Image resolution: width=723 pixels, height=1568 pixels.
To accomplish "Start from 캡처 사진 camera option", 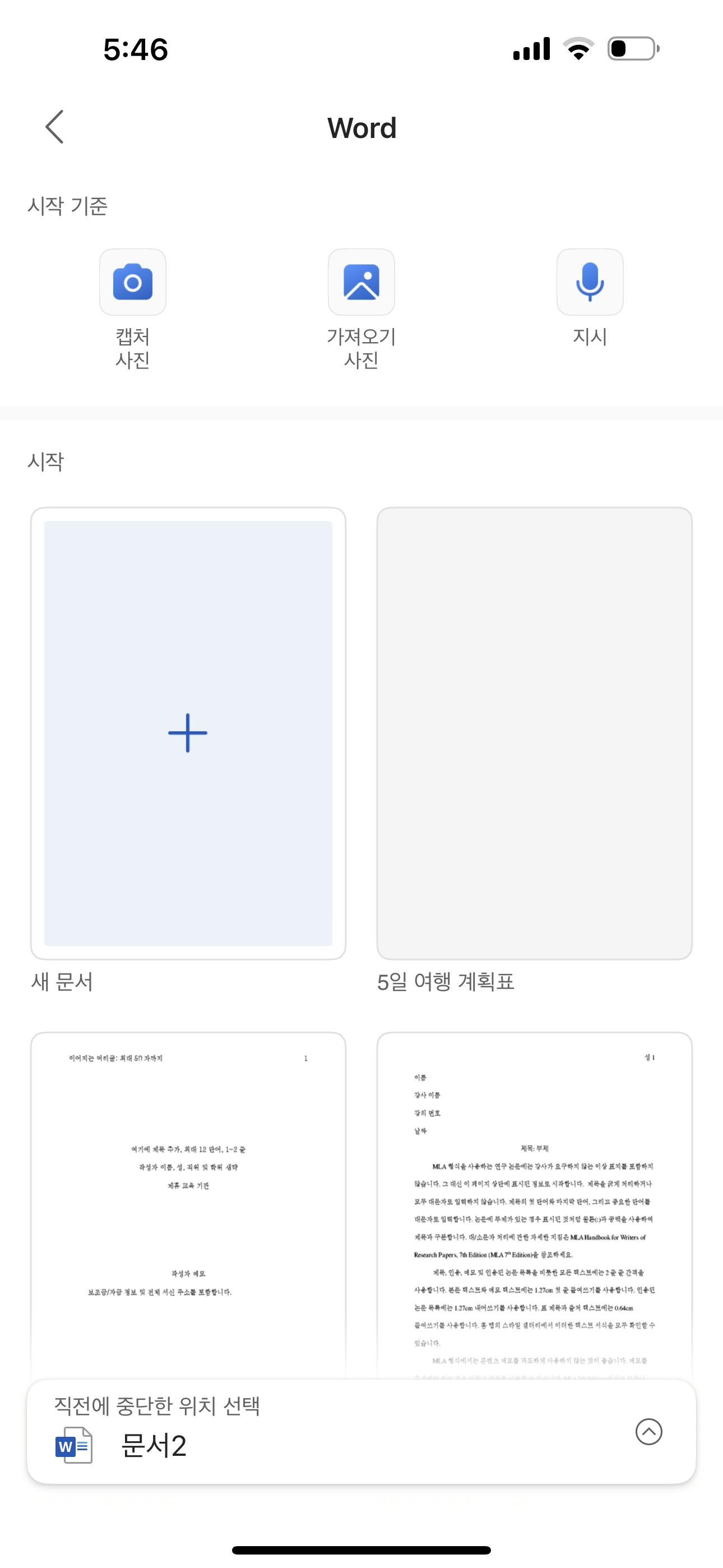I will 133,283.
